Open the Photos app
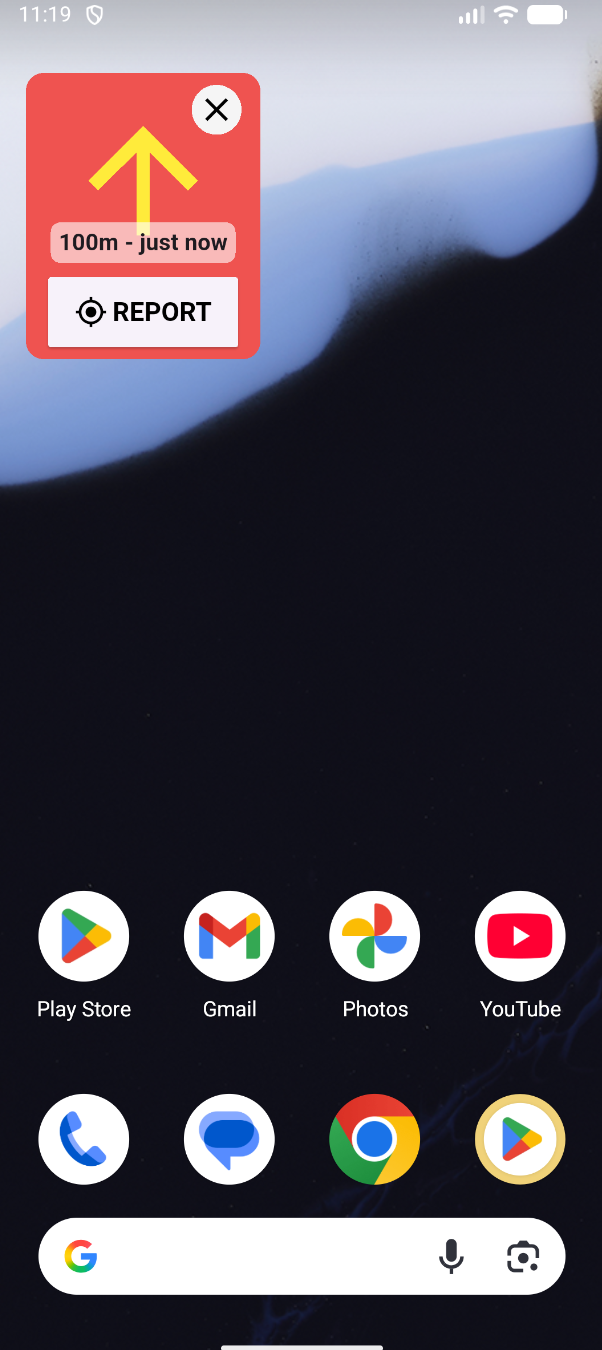Screen dimensions: 602x1350 click(x=375, y=937)
